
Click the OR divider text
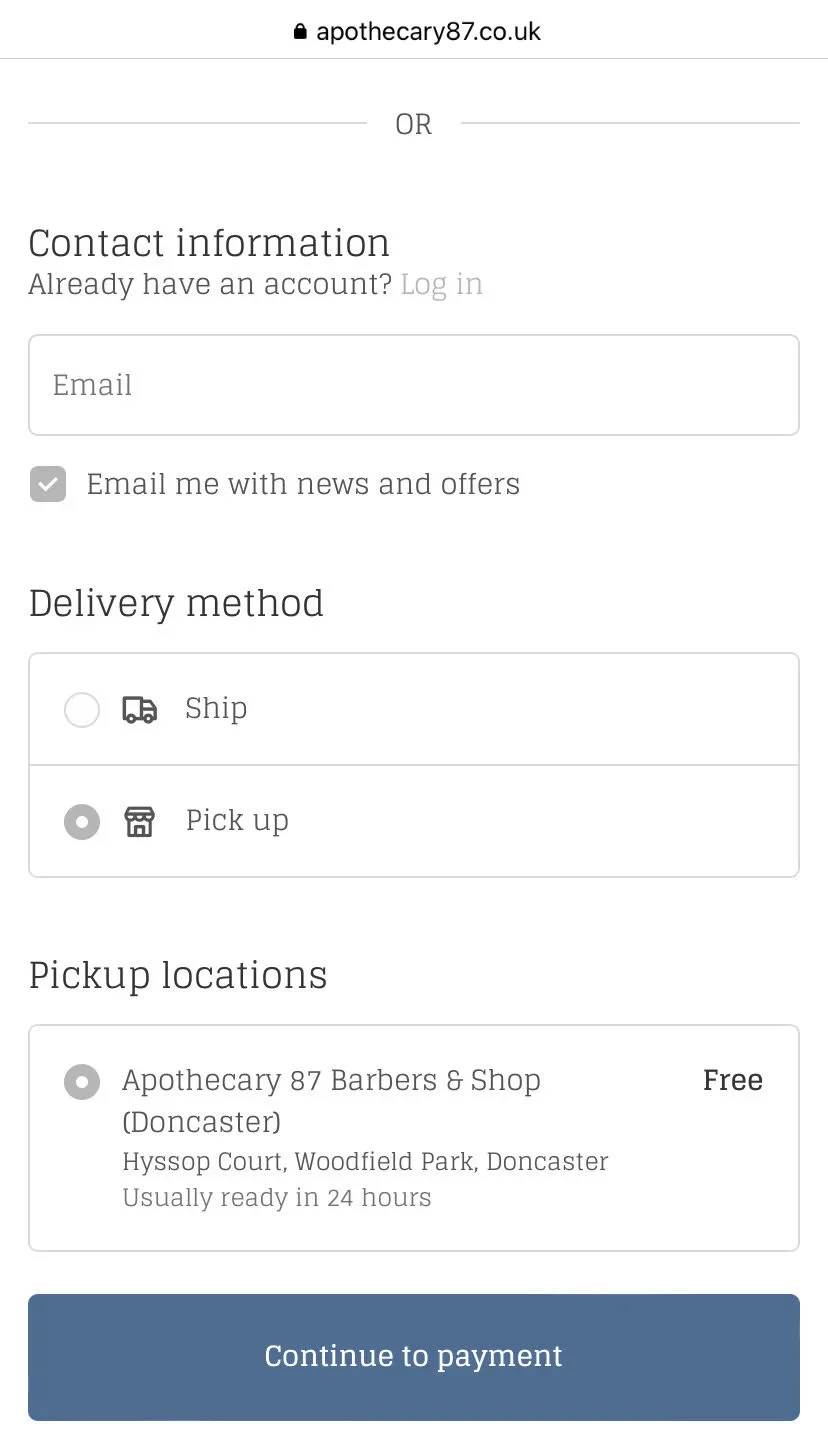413,125
